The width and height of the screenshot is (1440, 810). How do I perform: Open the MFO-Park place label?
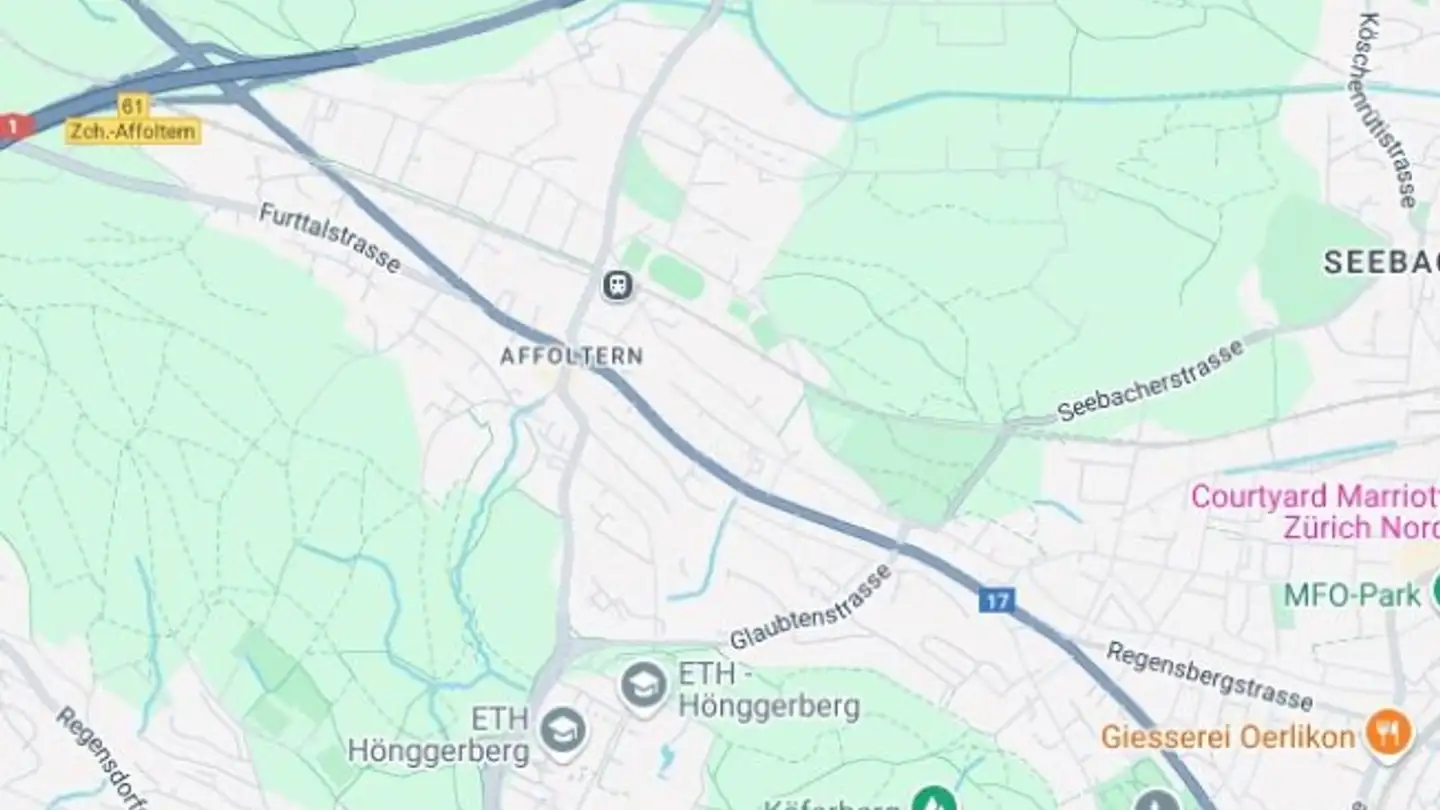tap(1351, 596)
